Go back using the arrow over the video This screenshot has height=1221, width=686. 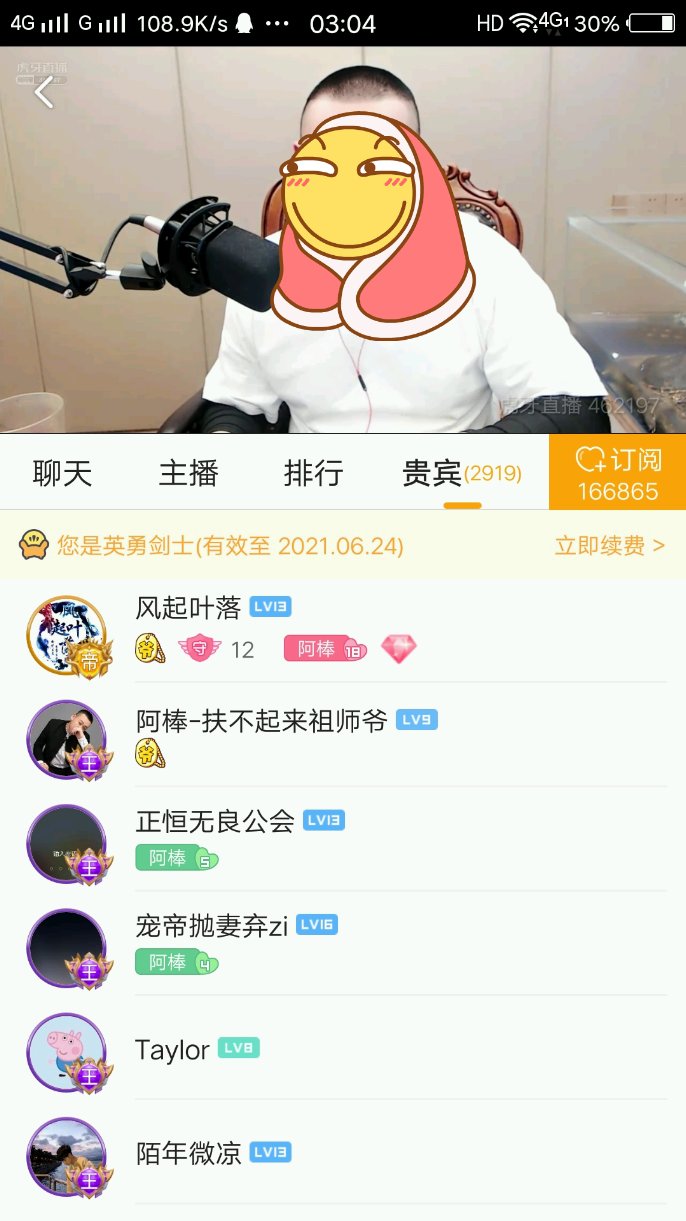coord(44,93)
